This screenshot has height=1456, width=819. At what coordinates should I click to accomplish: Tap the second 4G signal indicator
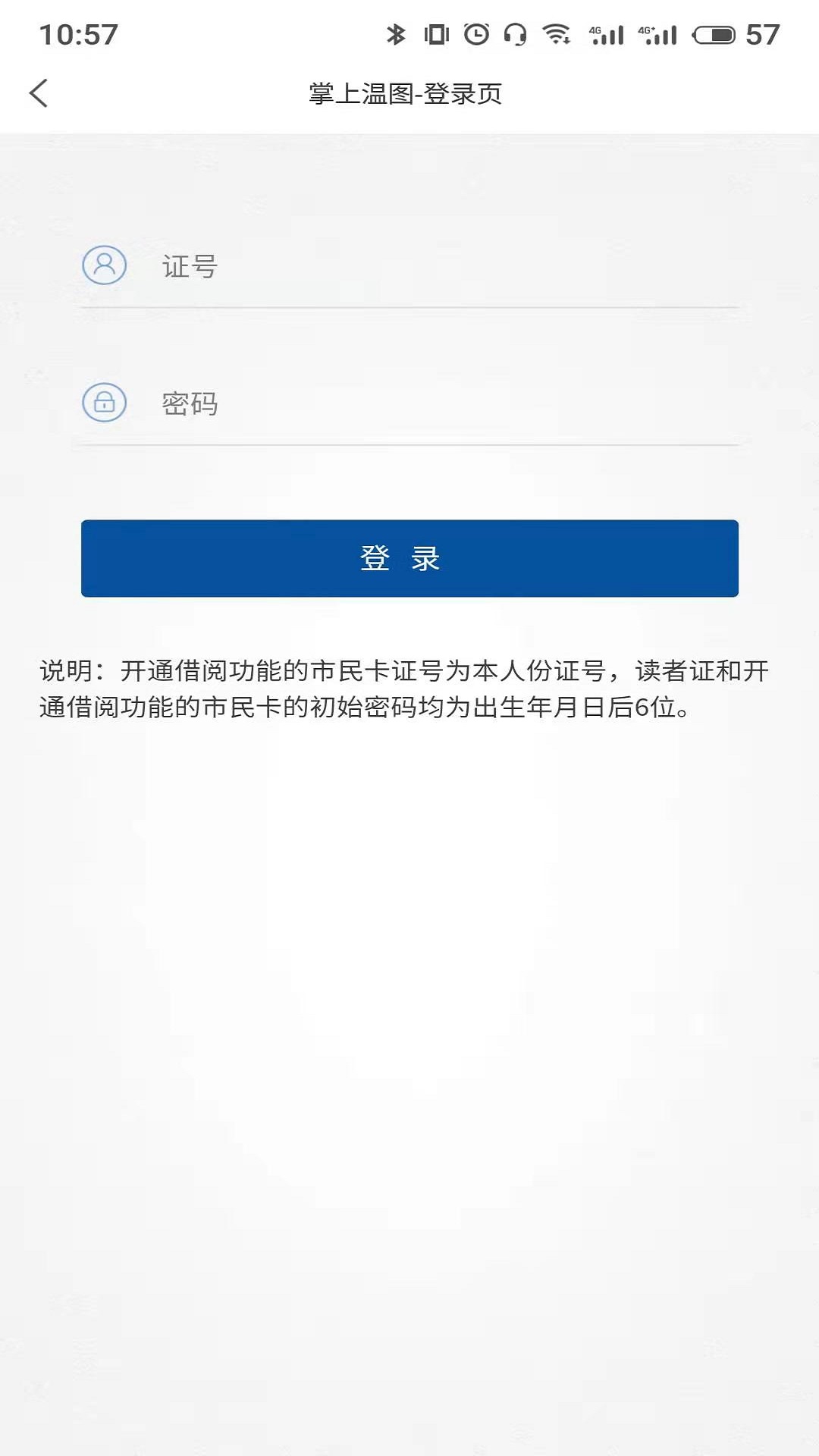657,33
